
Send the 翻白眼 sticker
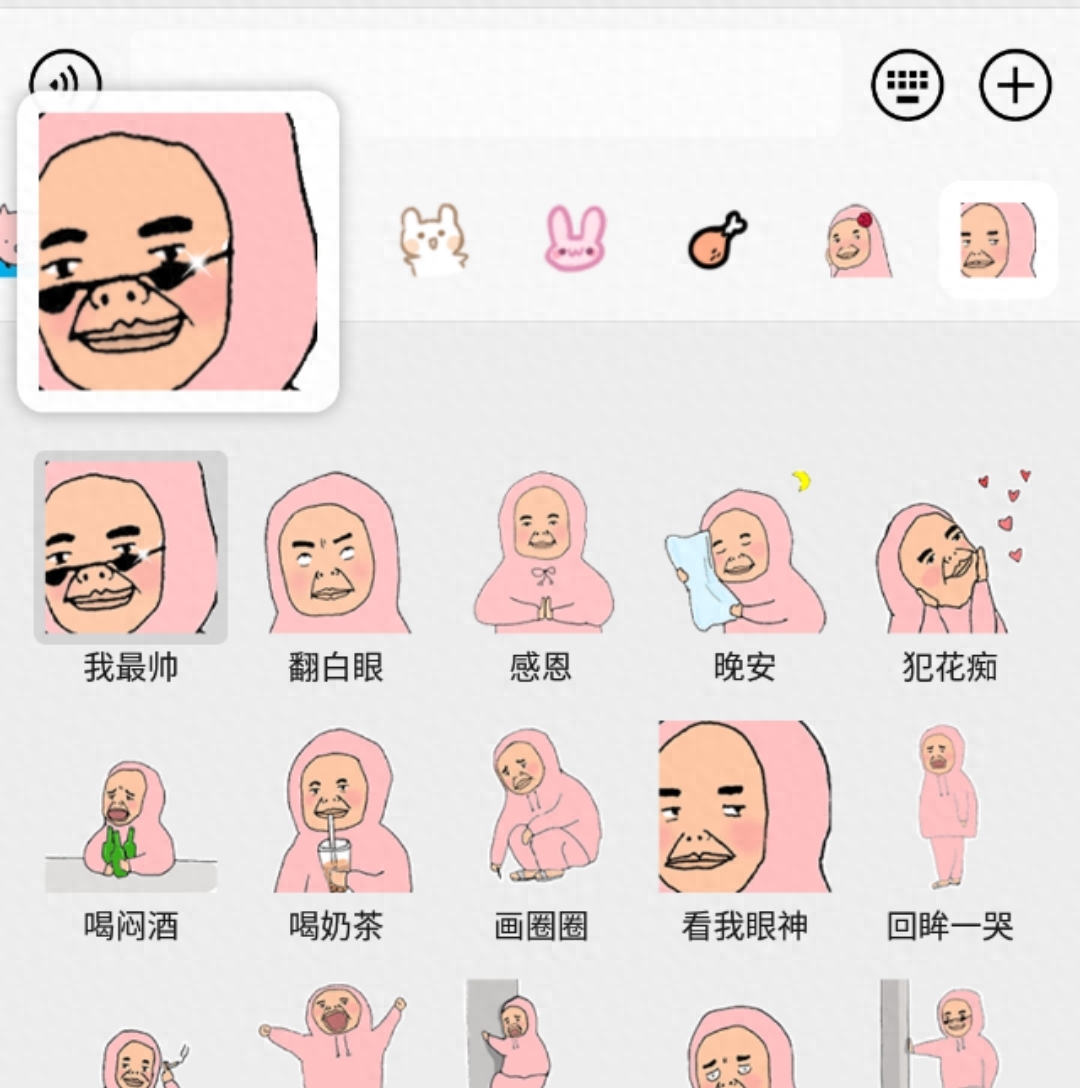pos(337,553)
